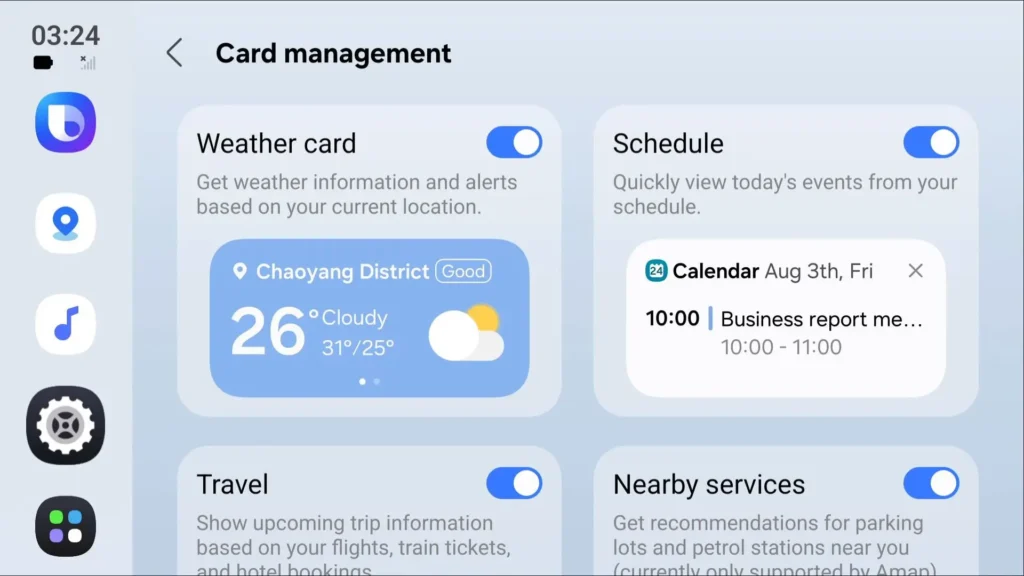Open the Bixby assistant icon in sidebar
Screen dimensions: 1024x576
coord(66,122)
